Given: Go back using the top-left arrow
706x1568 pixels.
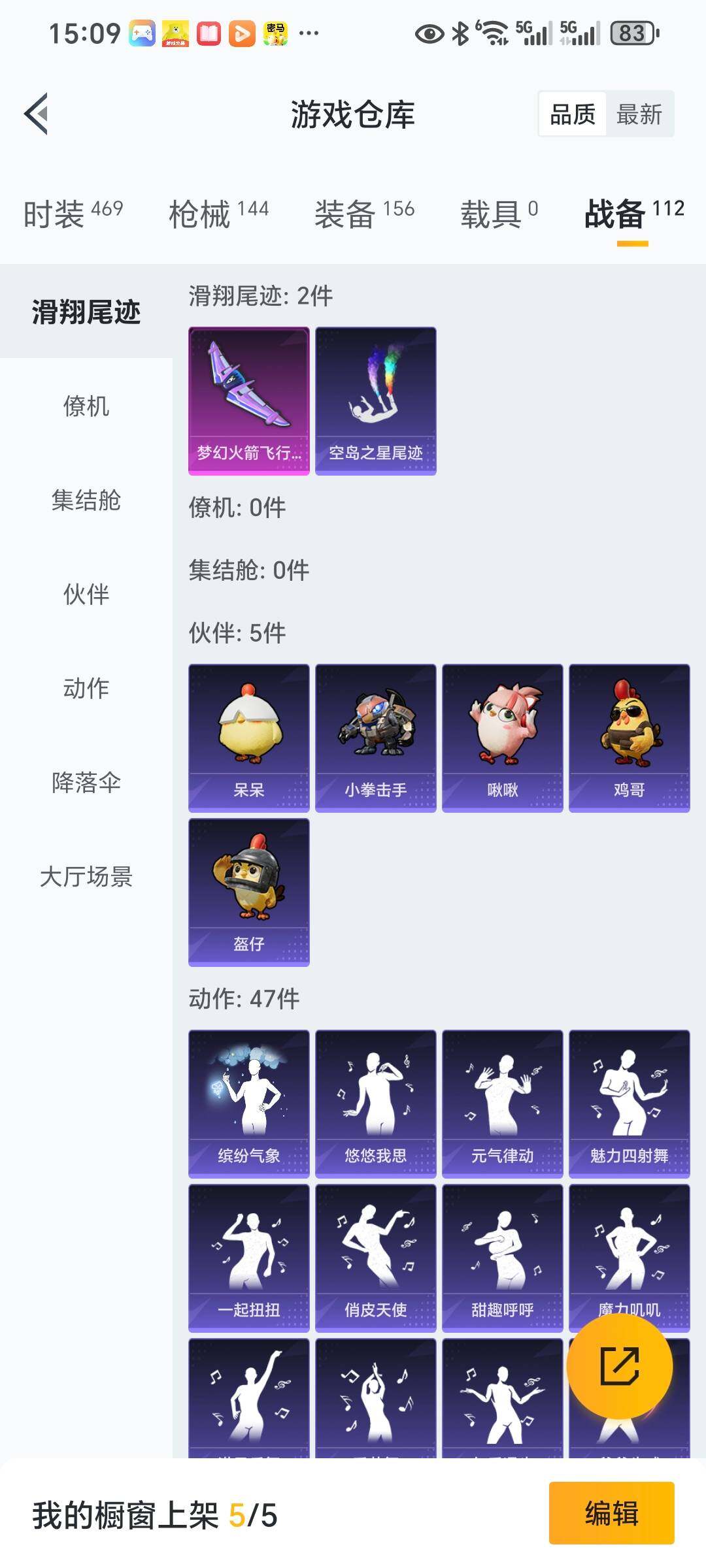Looking at the screenshot, I should 37,114.
